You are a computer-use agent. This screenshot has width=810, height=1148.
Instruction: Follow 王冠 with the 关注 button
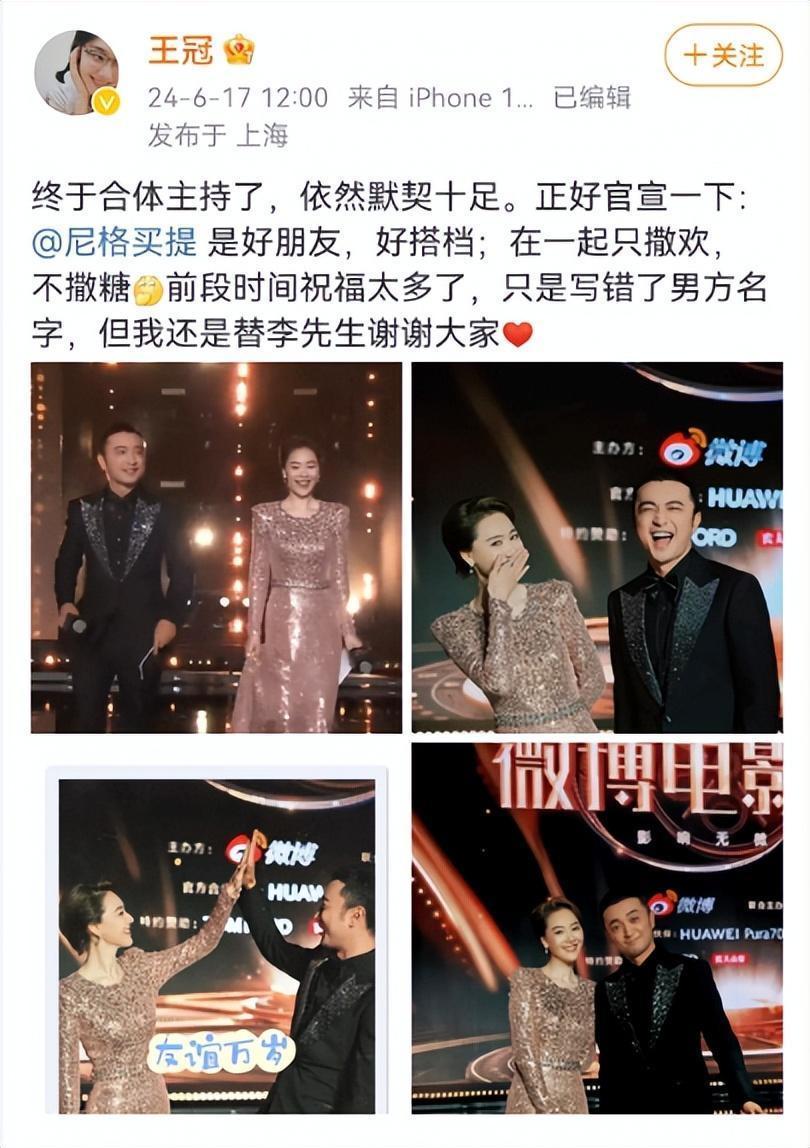click(x=722, y=54)
